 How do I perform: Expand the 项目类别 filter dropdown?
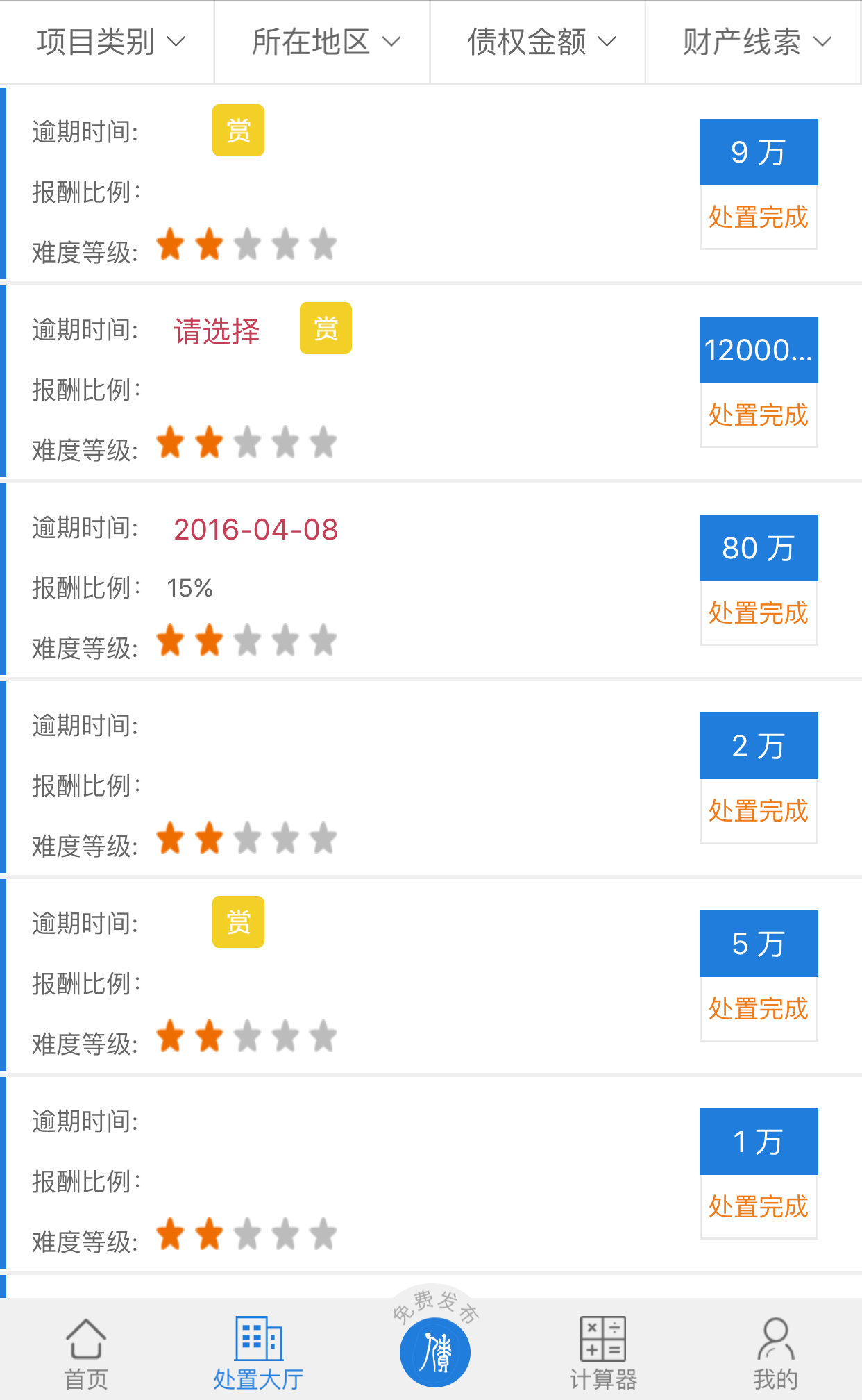(107, 42)
